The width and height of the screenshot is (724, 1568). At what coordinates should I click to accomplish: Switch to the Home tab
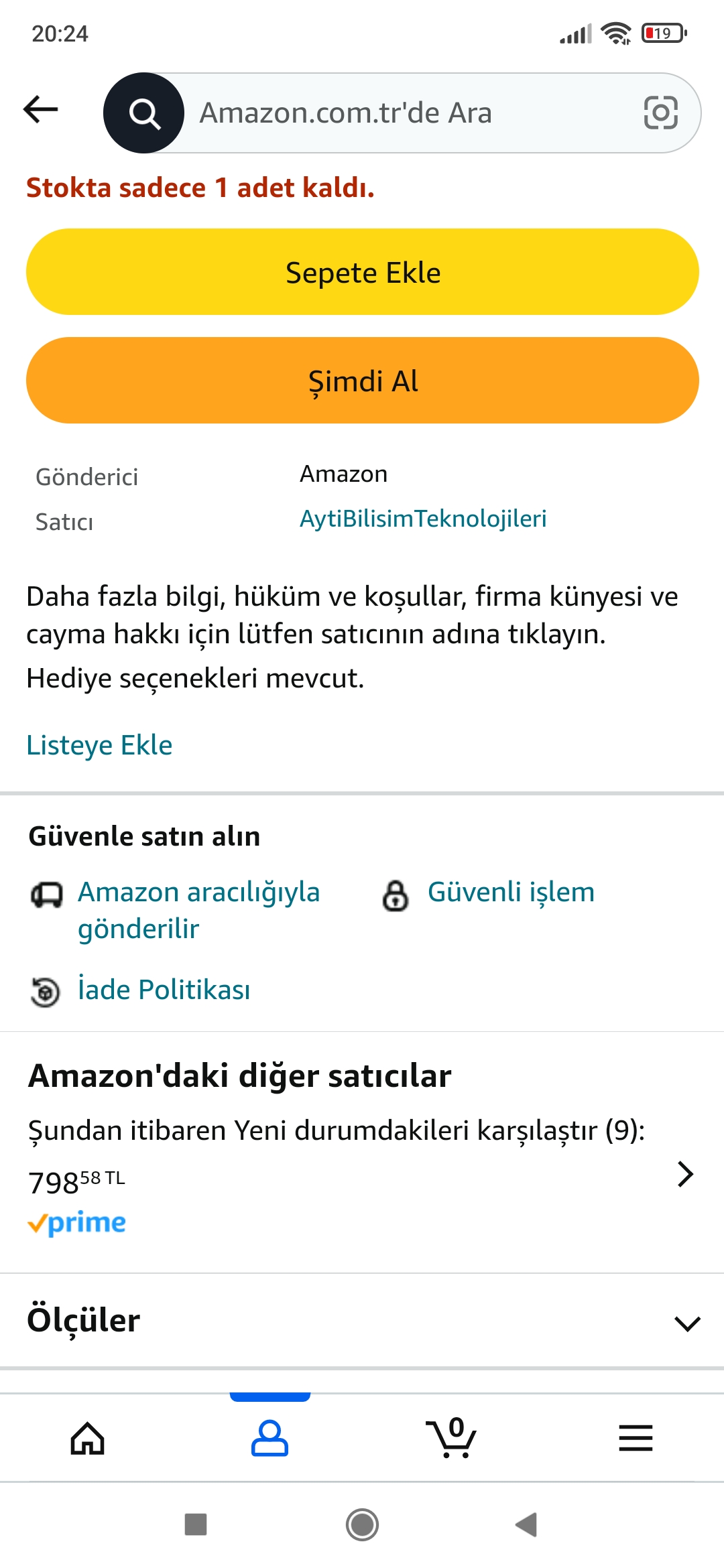tap(88, 1438)
